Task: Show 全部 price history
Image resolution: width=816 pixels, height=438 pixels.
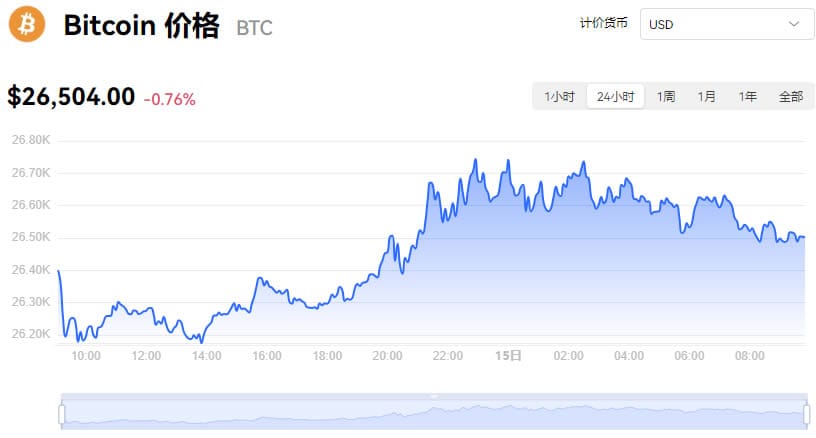Action: click(x=790, y=97)
